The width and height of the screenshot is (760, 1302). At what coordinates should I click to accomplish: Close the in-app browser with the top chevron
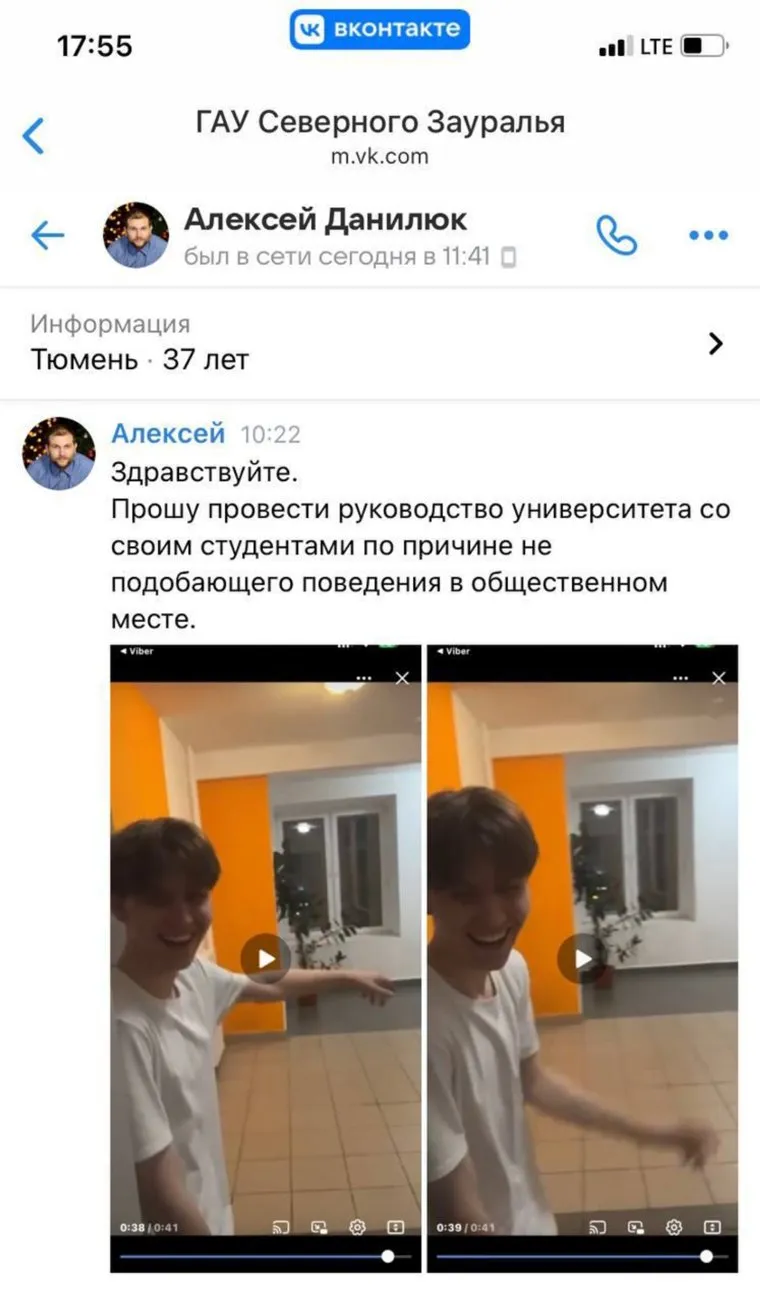[x=34, y=135]
